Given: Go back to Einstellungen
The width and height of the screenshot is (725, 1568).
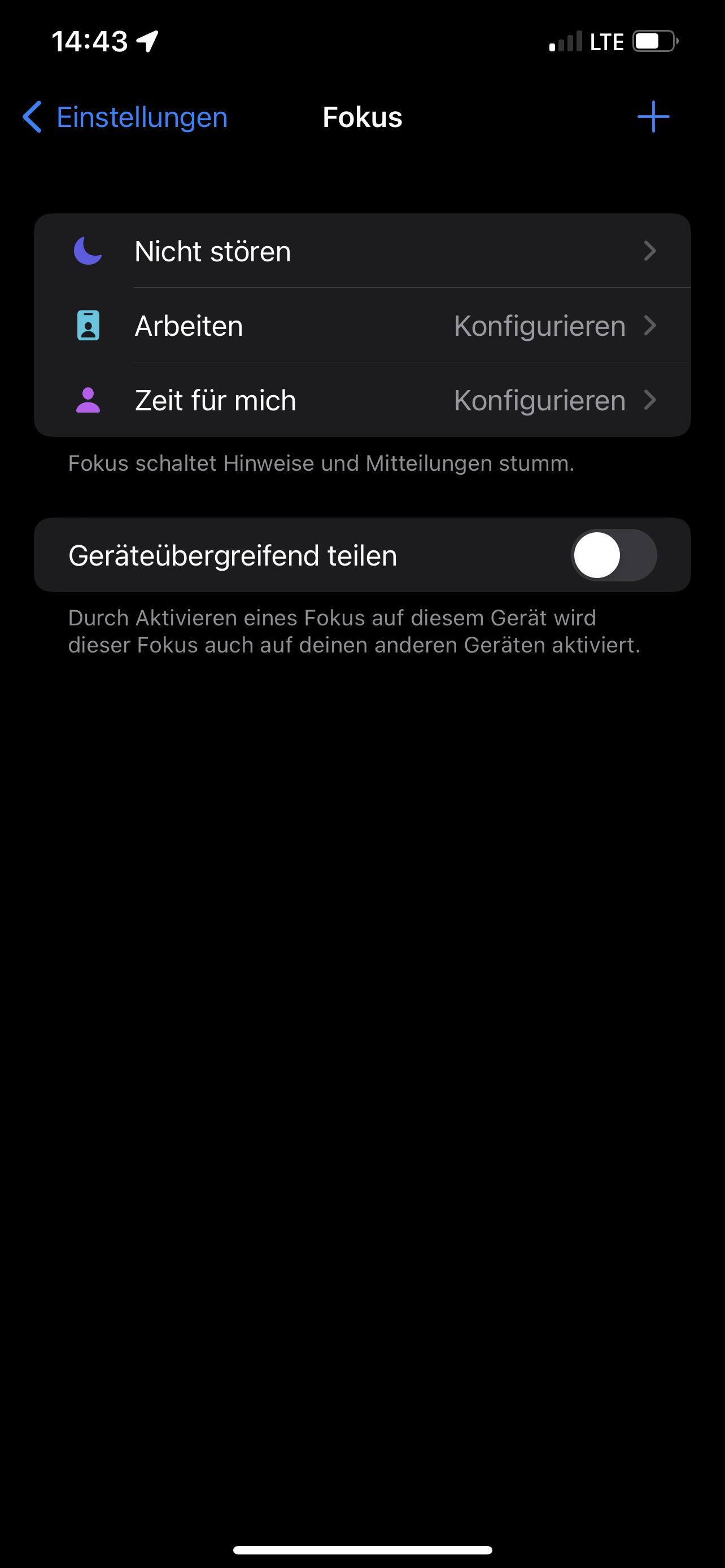Looking at the screenshot, I should [125, 117].
